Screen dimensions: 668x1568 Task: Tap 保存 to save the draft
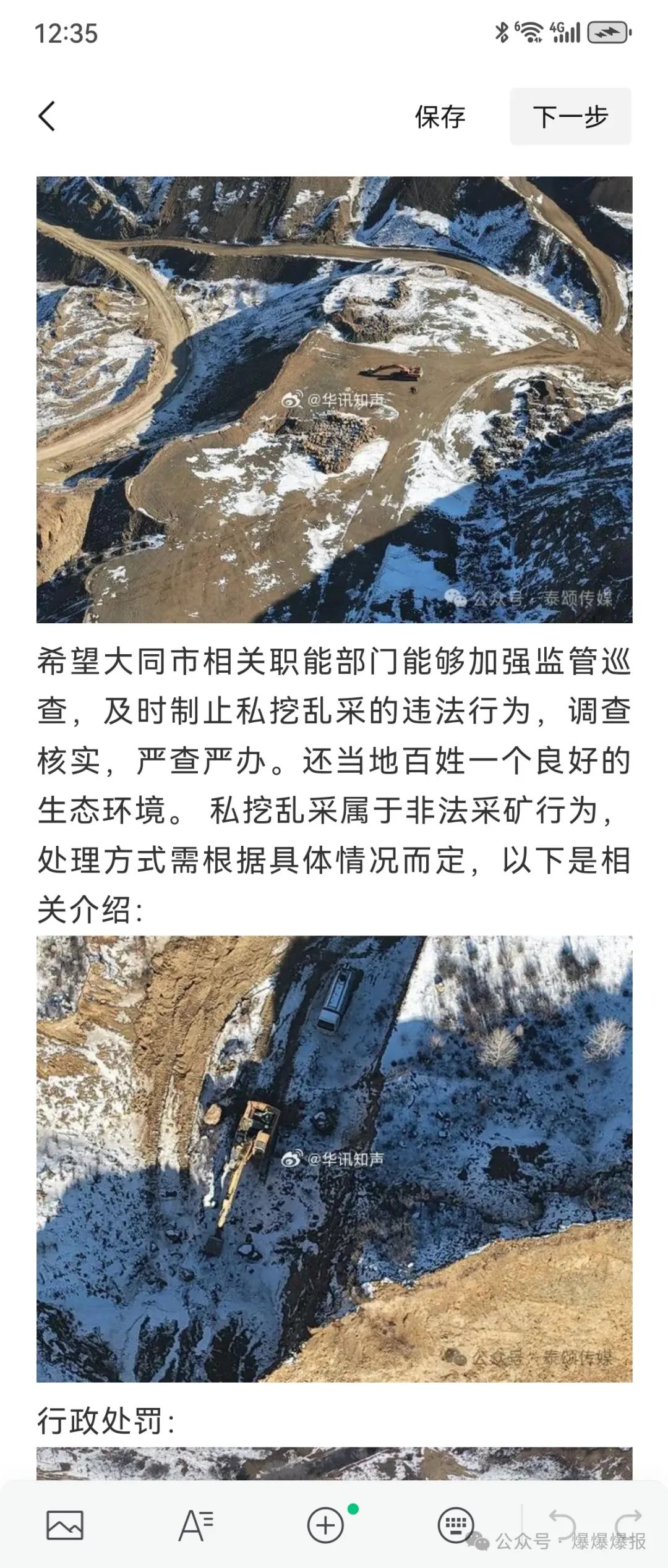[440, 117]
